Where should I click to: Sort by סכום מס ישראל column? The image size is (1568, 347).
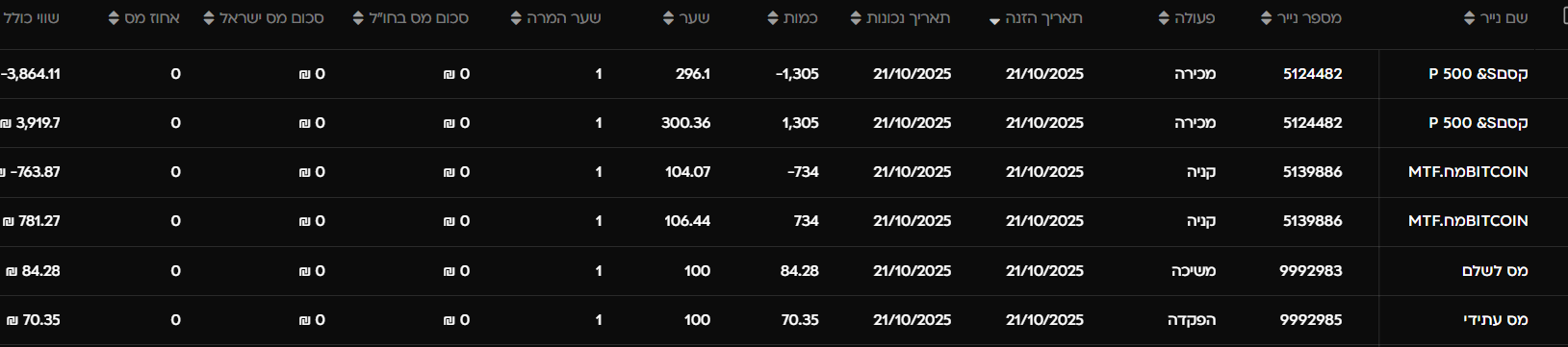[264, 18]
